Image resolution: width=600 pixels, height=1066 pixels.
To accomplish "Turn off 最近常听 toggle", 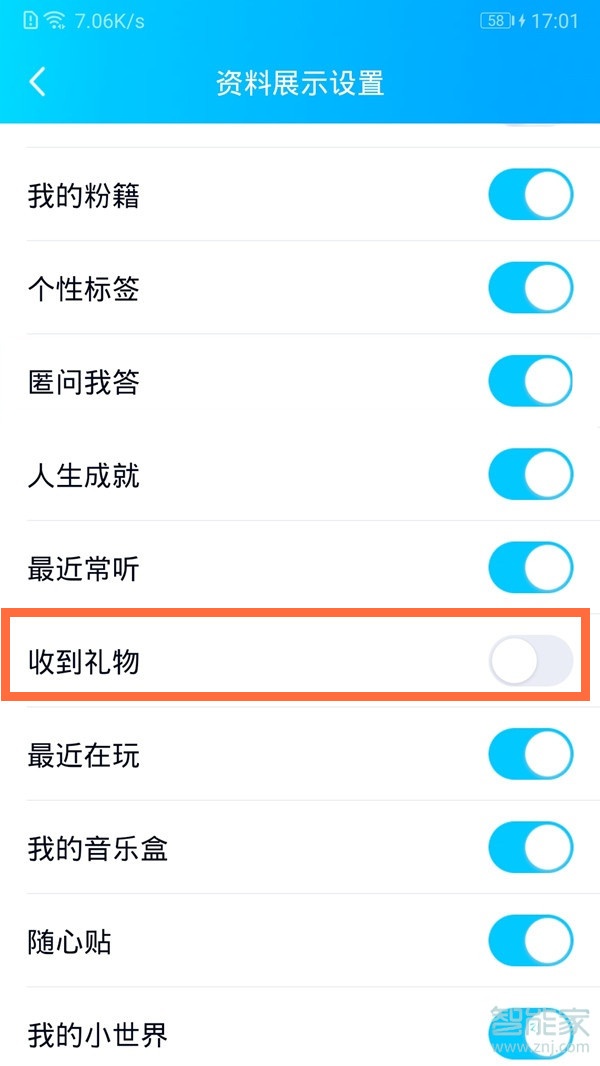I will [x=530, y=569].
